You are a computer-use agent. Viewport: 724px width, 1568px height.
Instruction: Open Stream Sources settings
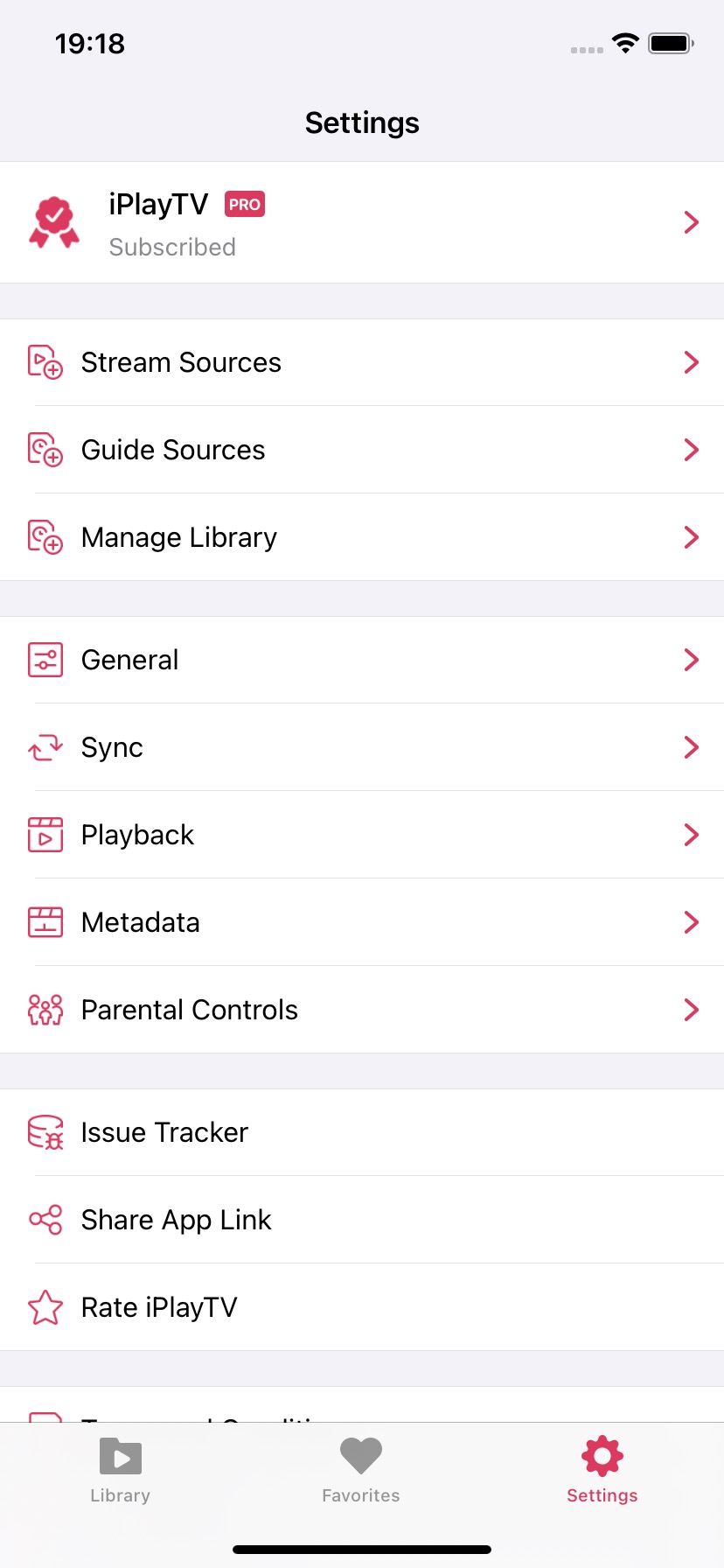(362, 362)
